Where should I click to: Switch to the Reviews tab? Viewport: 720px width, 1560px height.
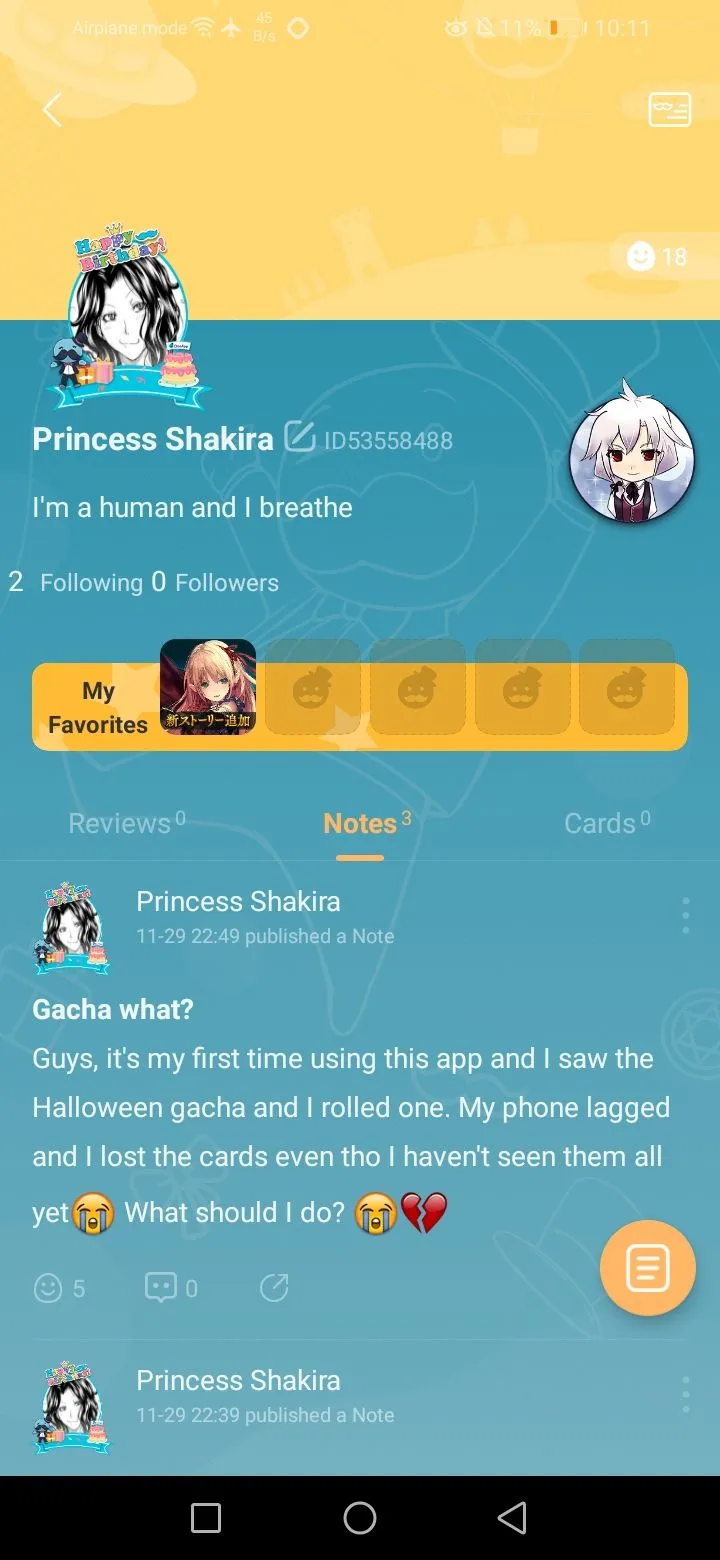126,823
